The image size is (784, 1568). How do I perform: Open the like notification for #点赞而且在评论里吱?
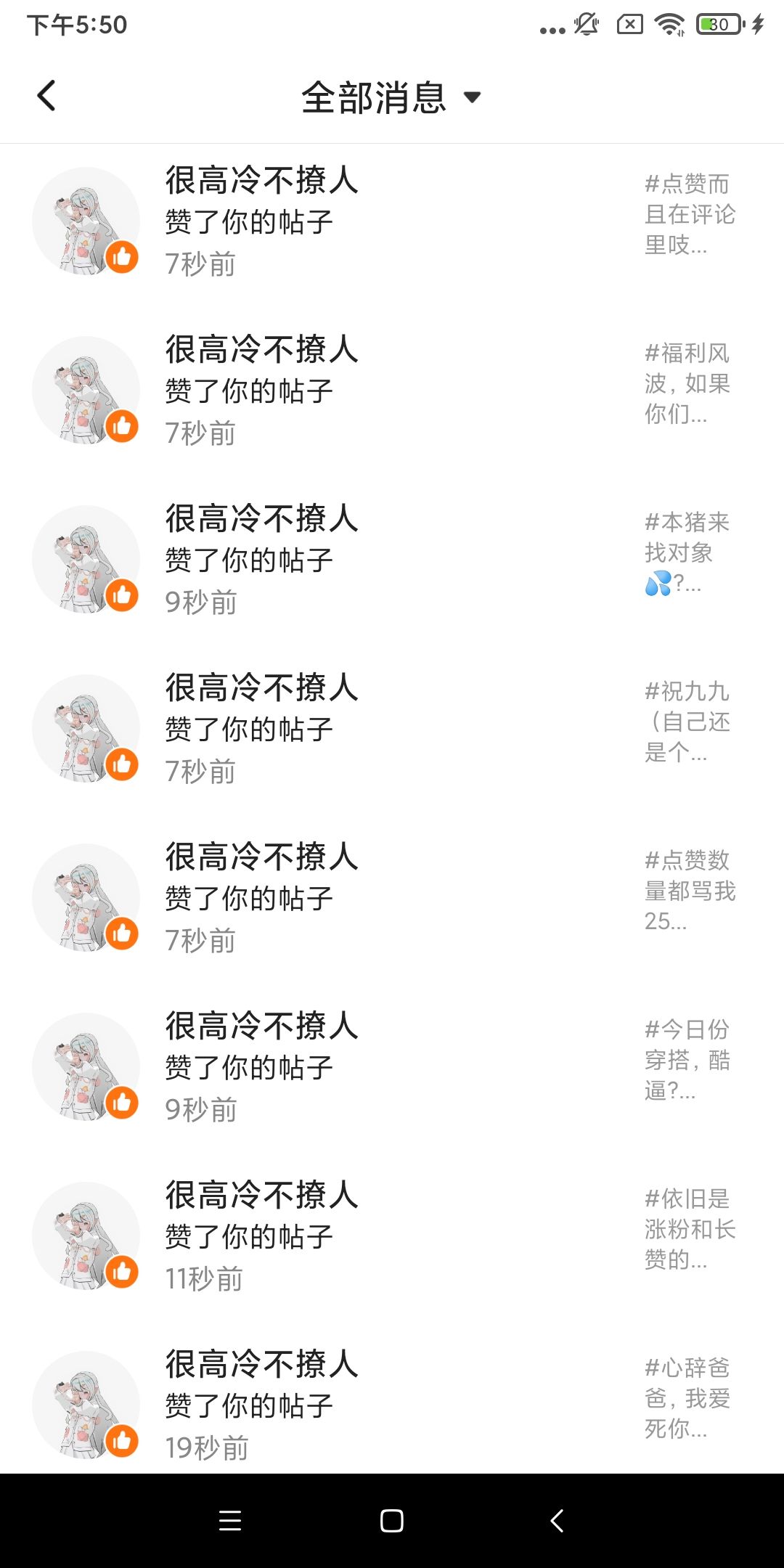[x=392, y=221]
